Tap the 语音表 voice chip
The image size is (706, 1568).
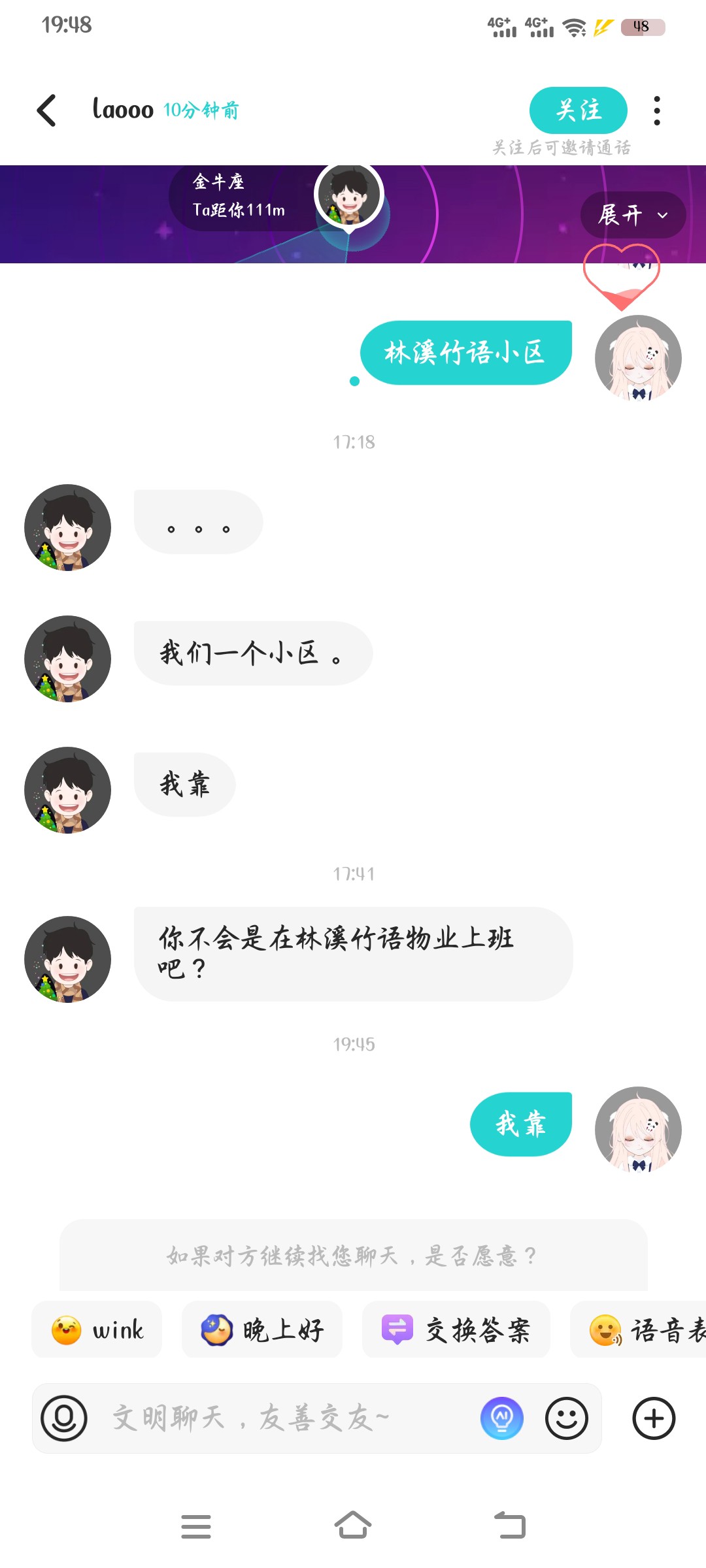(x=638, y=1330)
